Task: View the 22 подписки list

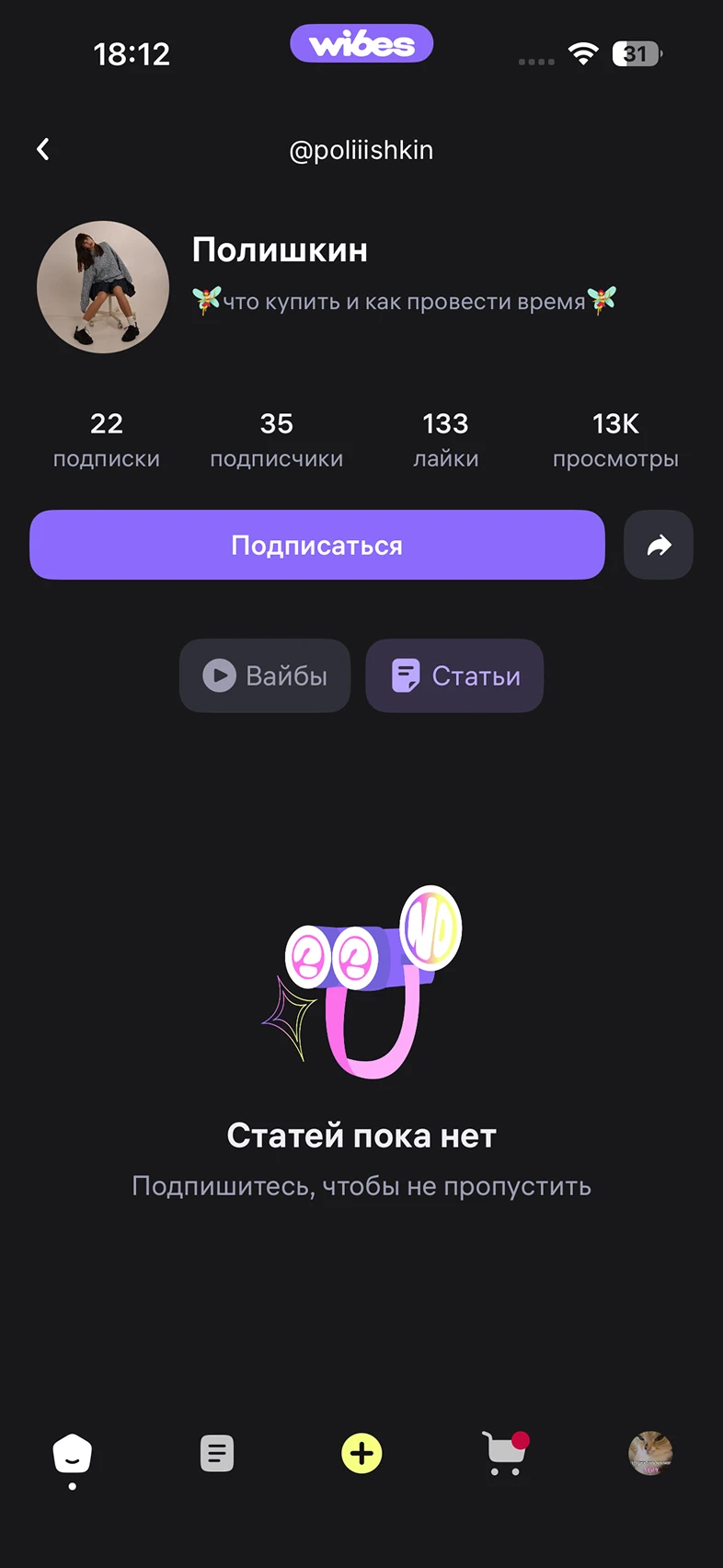Action: point(107,439)
